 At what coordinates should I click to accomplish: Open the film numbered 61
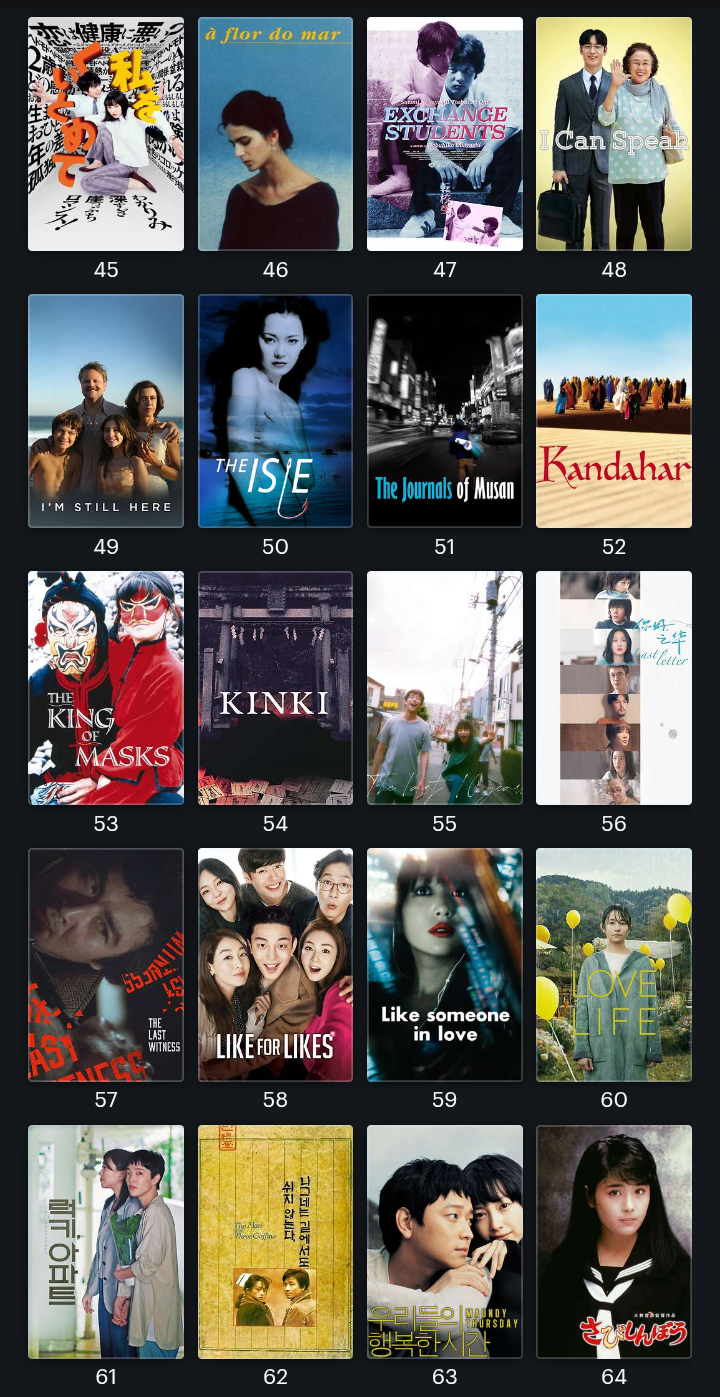106,1242
